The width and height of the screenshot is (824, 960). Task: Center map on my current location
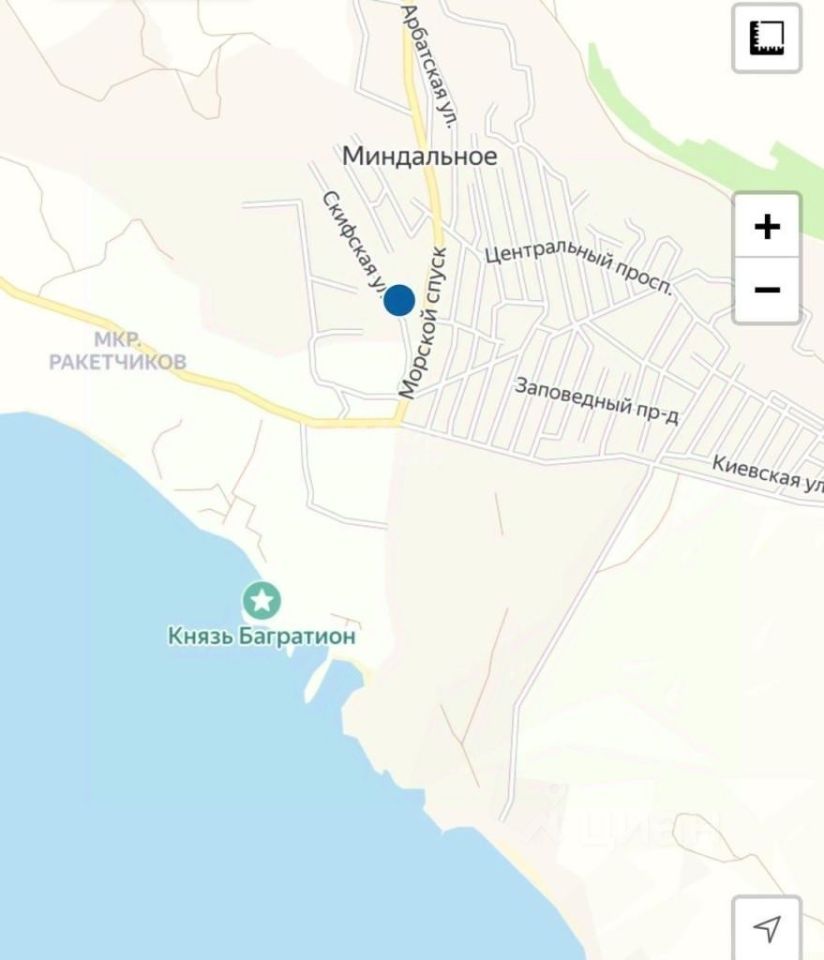click(x=767, y=929)
